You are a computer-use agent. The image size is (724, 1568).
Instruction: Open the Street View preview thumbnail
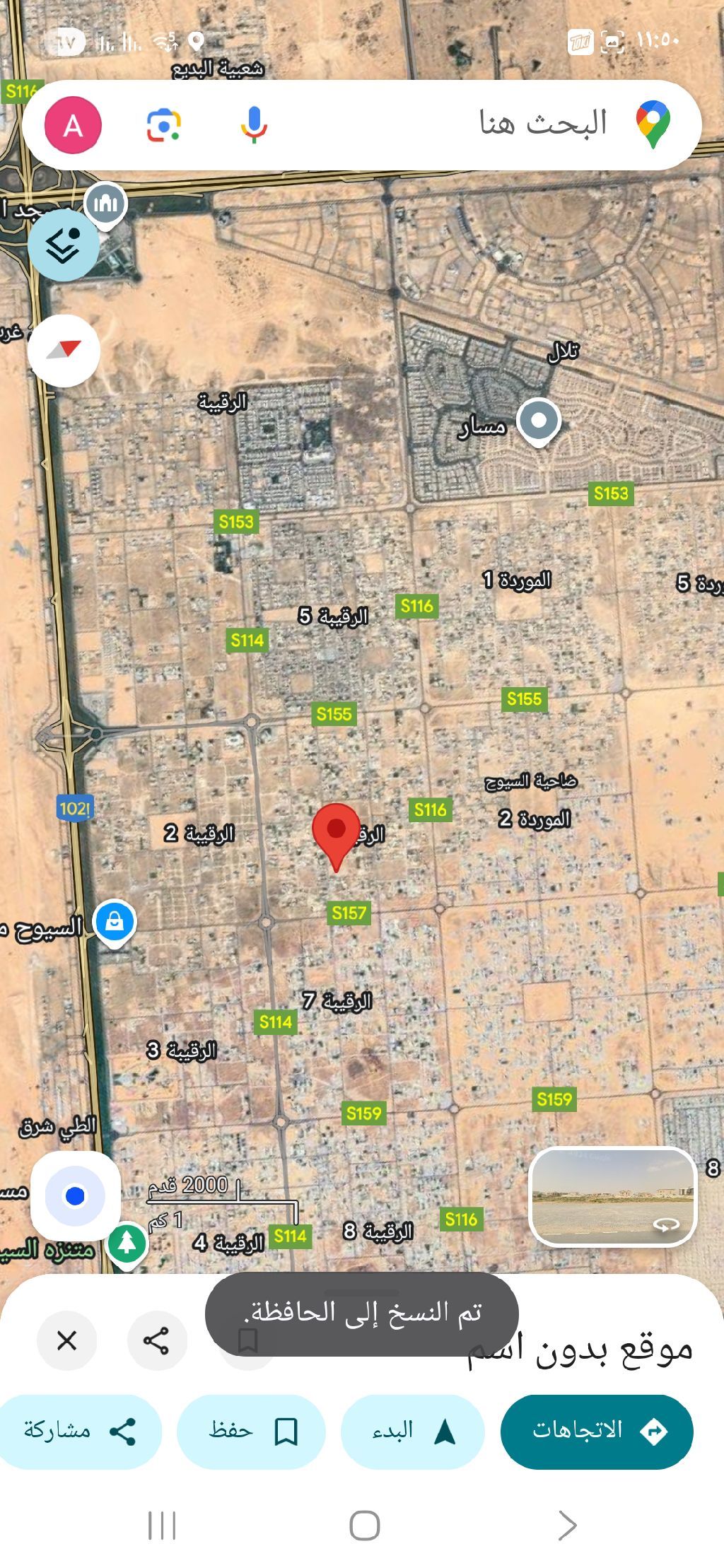612,1196
